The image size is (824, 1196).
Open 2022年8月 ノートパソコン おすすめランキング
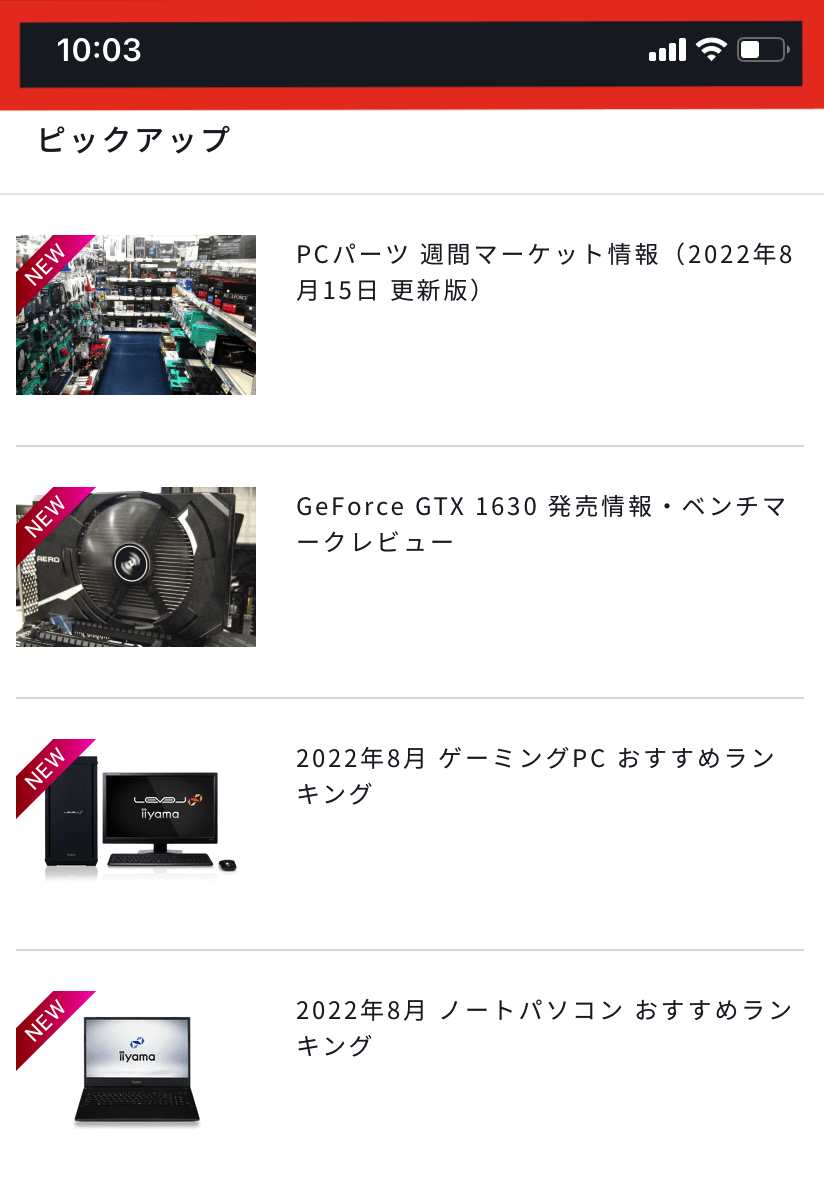(544, 1028)
